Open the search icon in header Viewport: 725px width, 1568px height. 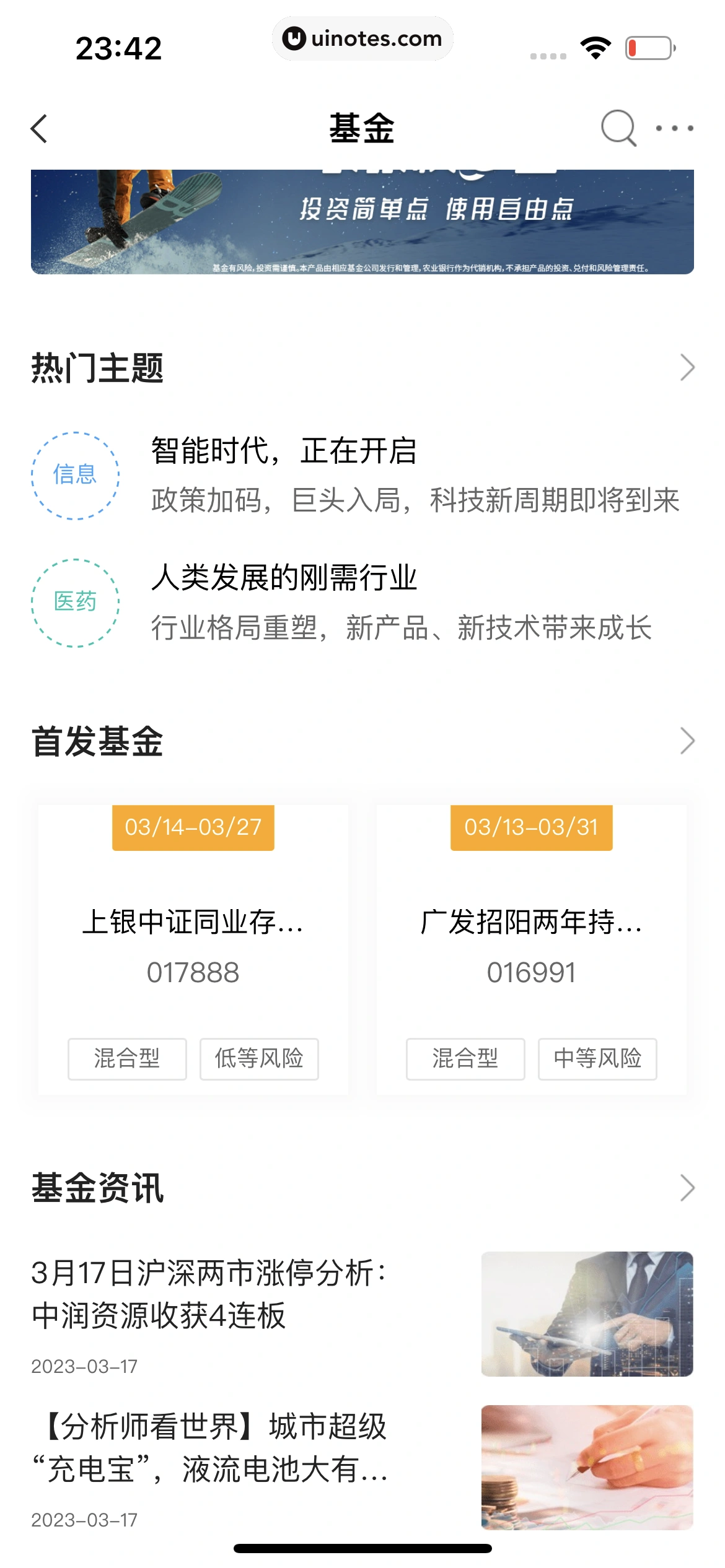618,128
